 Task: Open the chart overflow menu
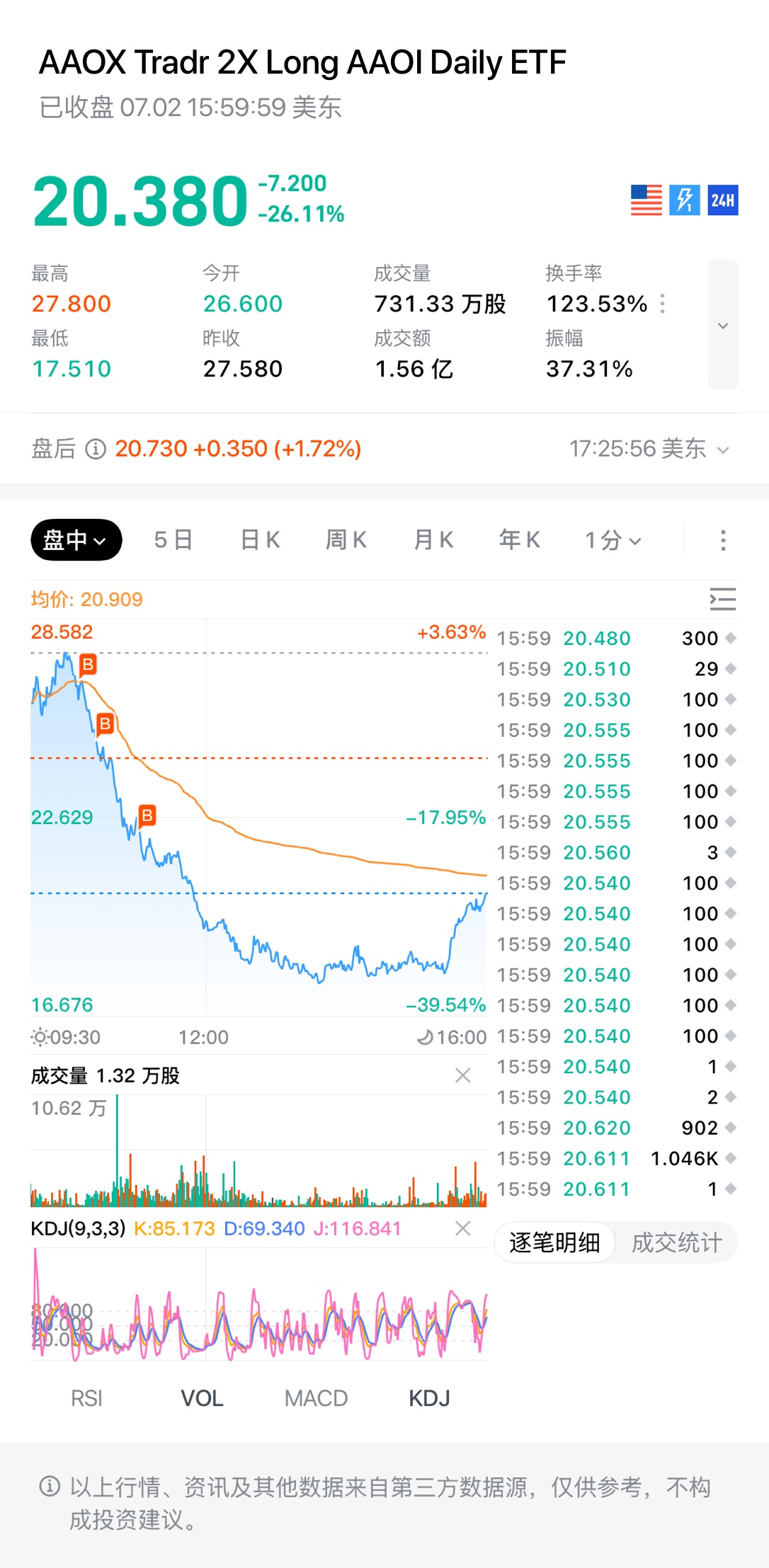[x=723, y=540]
